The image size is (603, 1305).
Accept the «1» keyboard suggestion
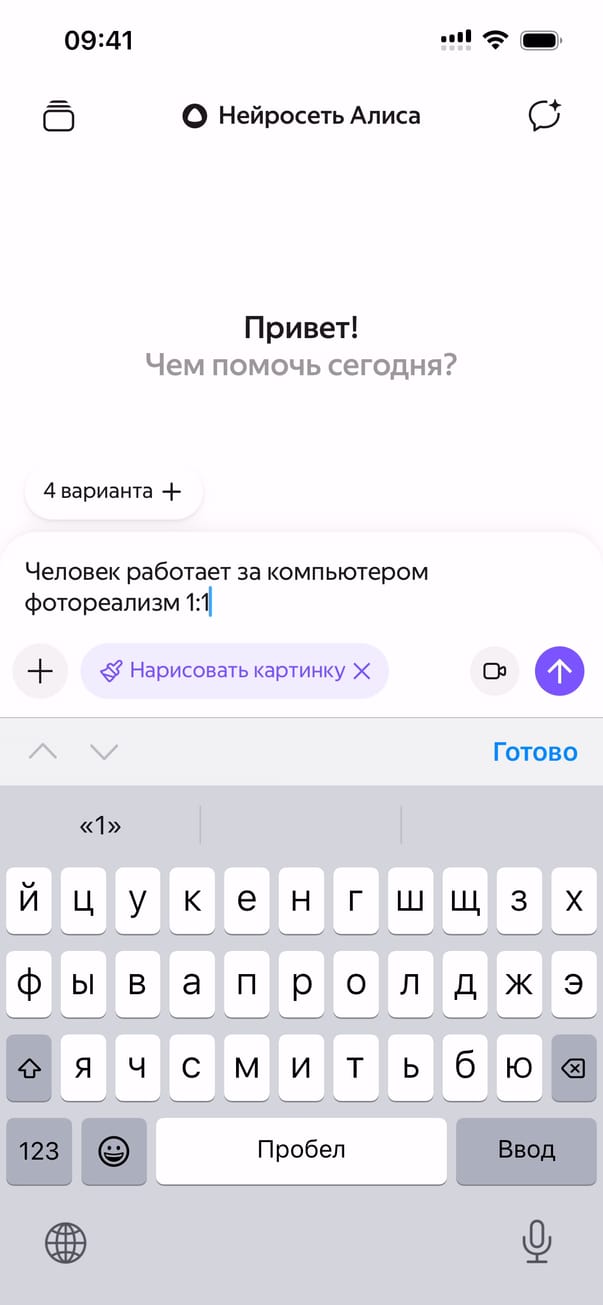100,826
